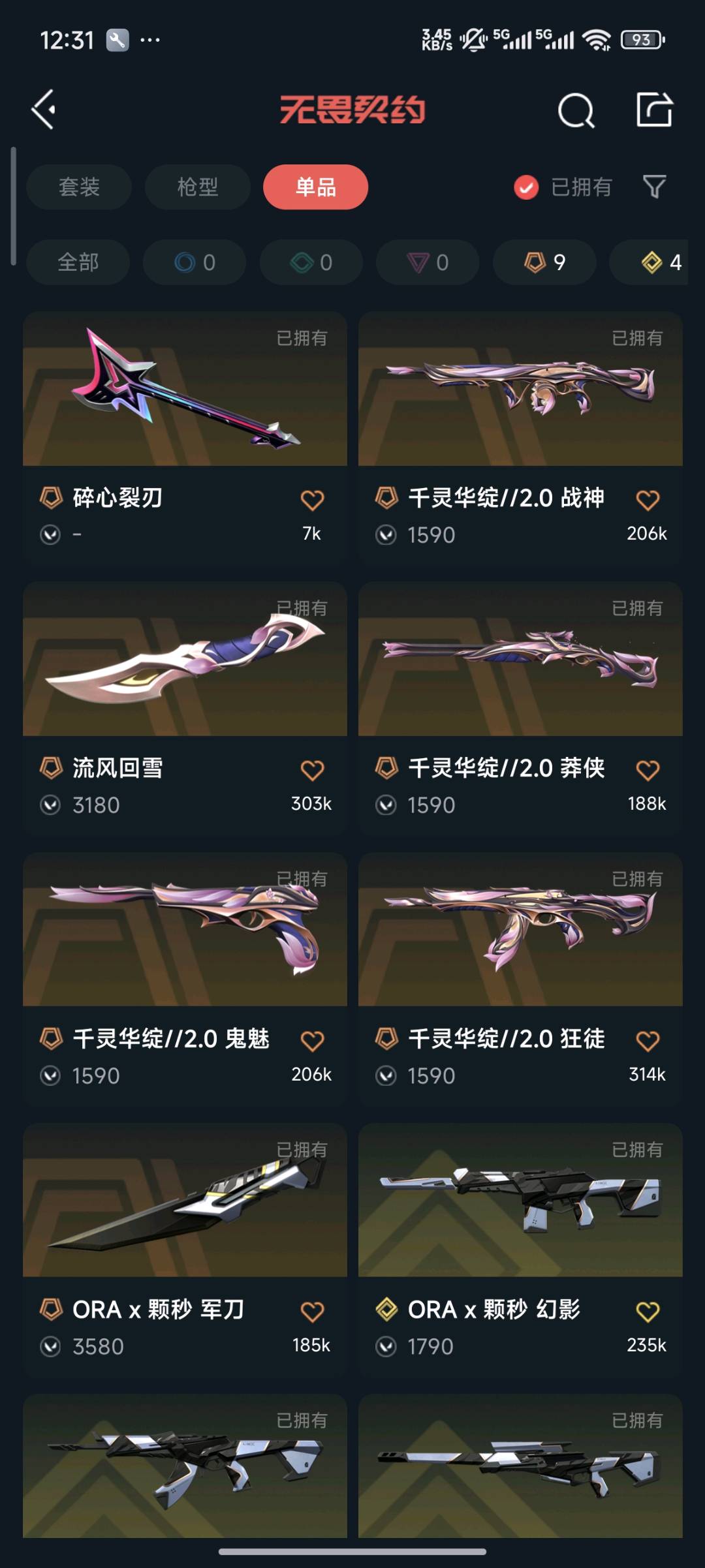Filter by the orange tier chip showing 9
This screenshot has height=1568, width=705.
[x=544, y=262]
